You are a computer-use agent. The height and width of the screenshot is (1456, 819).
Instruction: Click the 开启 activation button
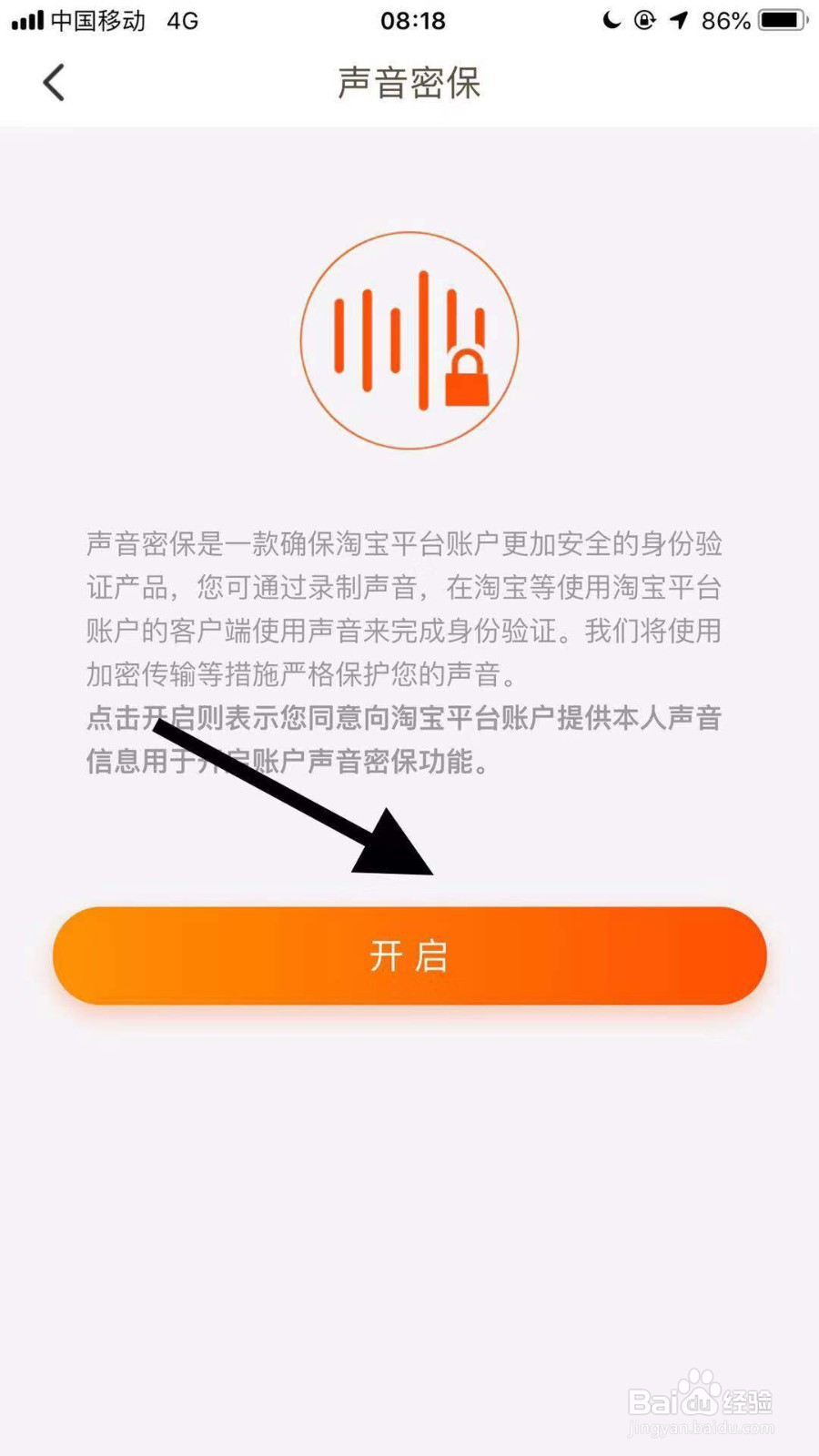409,955
